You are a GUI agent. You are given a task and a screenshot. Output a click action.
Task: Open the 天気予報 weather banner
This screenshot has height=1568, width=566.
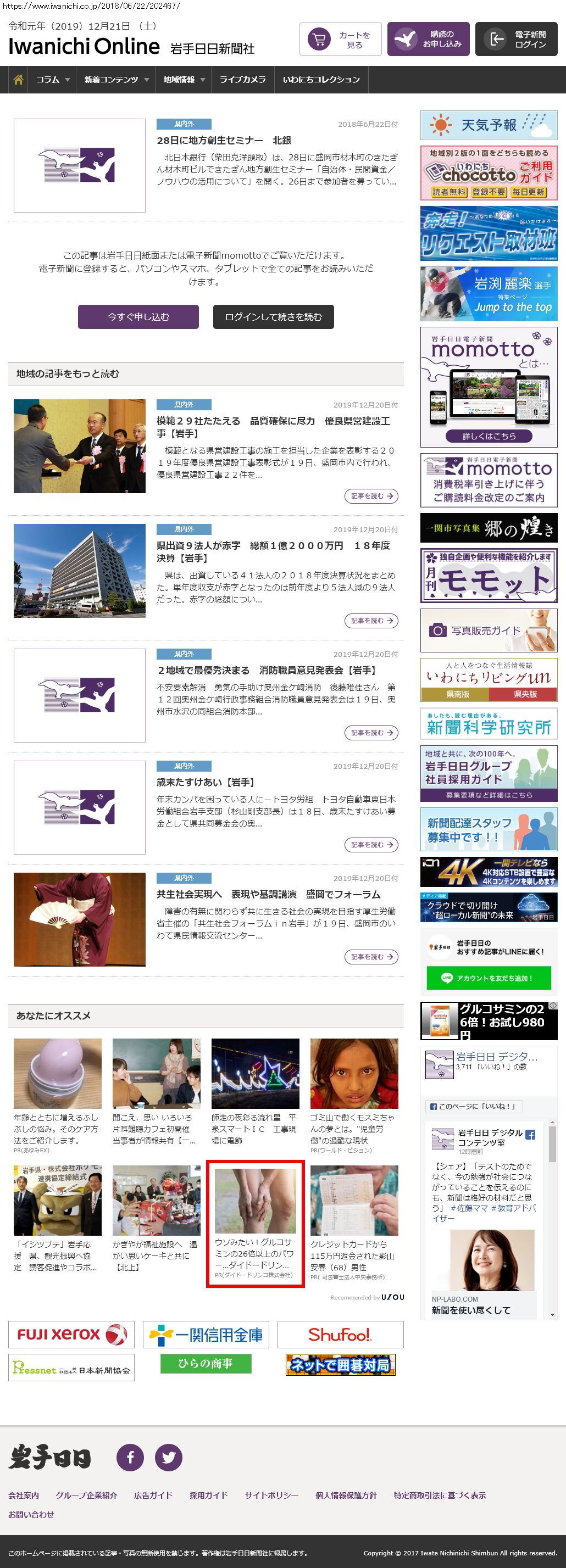click(489, 125)
